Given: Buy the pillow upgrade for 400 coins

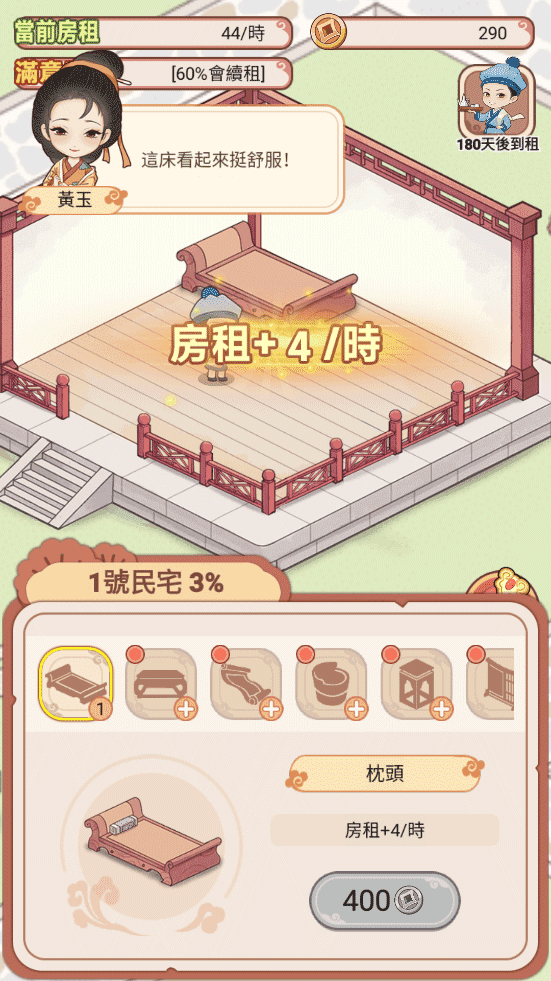Looking at the screenshot, I should point(385,900).
